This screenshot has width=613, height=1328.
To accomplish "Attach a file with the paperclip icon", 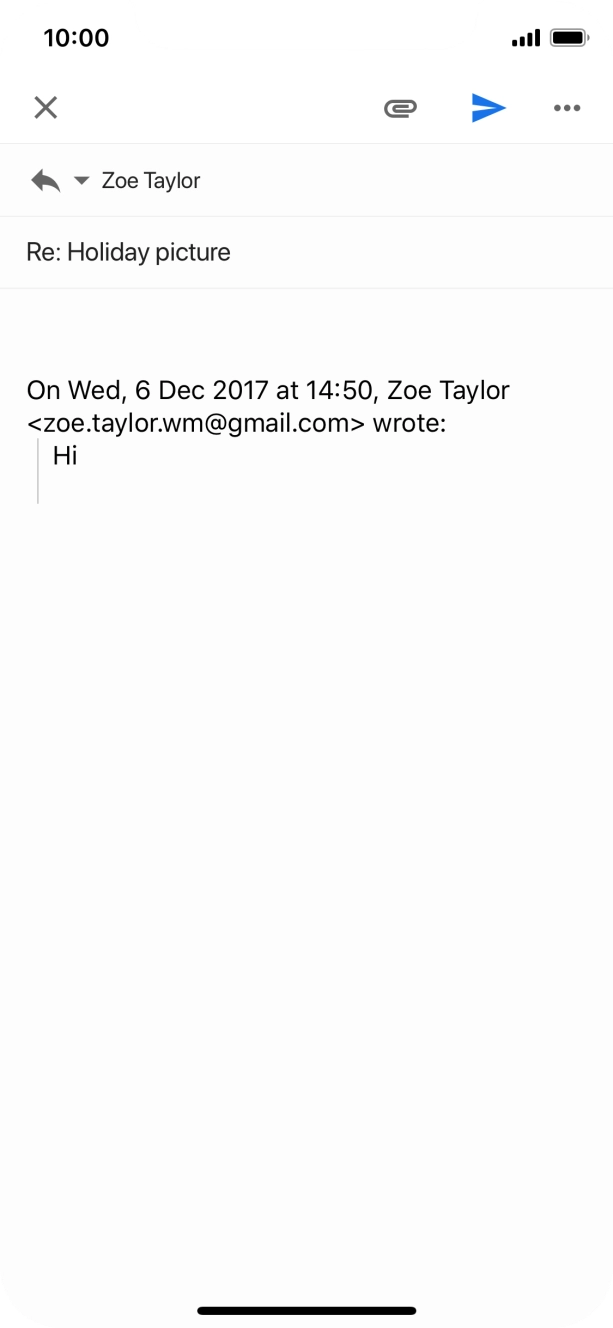I will pyautogui.click(x=400, y=108).
